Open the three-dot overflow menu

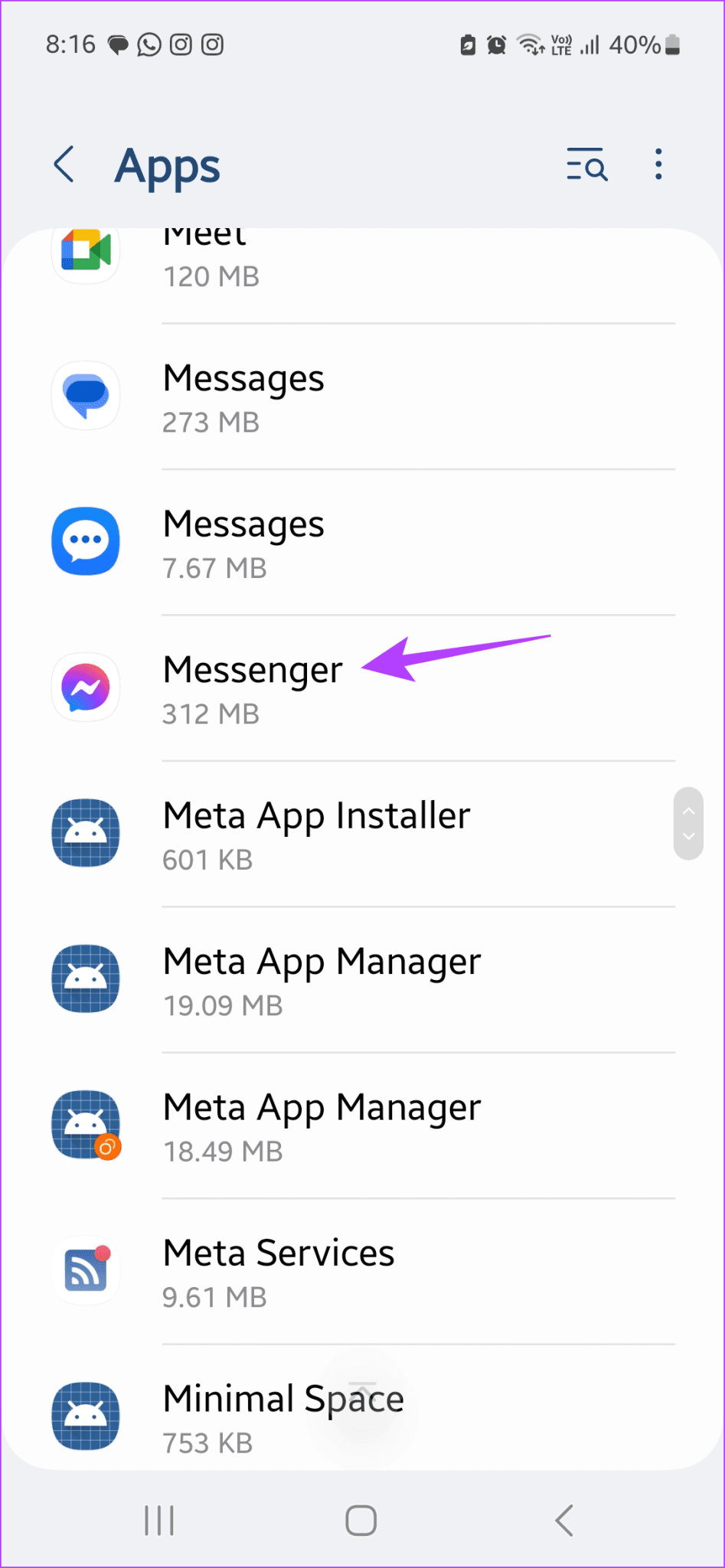coord(658,165)
